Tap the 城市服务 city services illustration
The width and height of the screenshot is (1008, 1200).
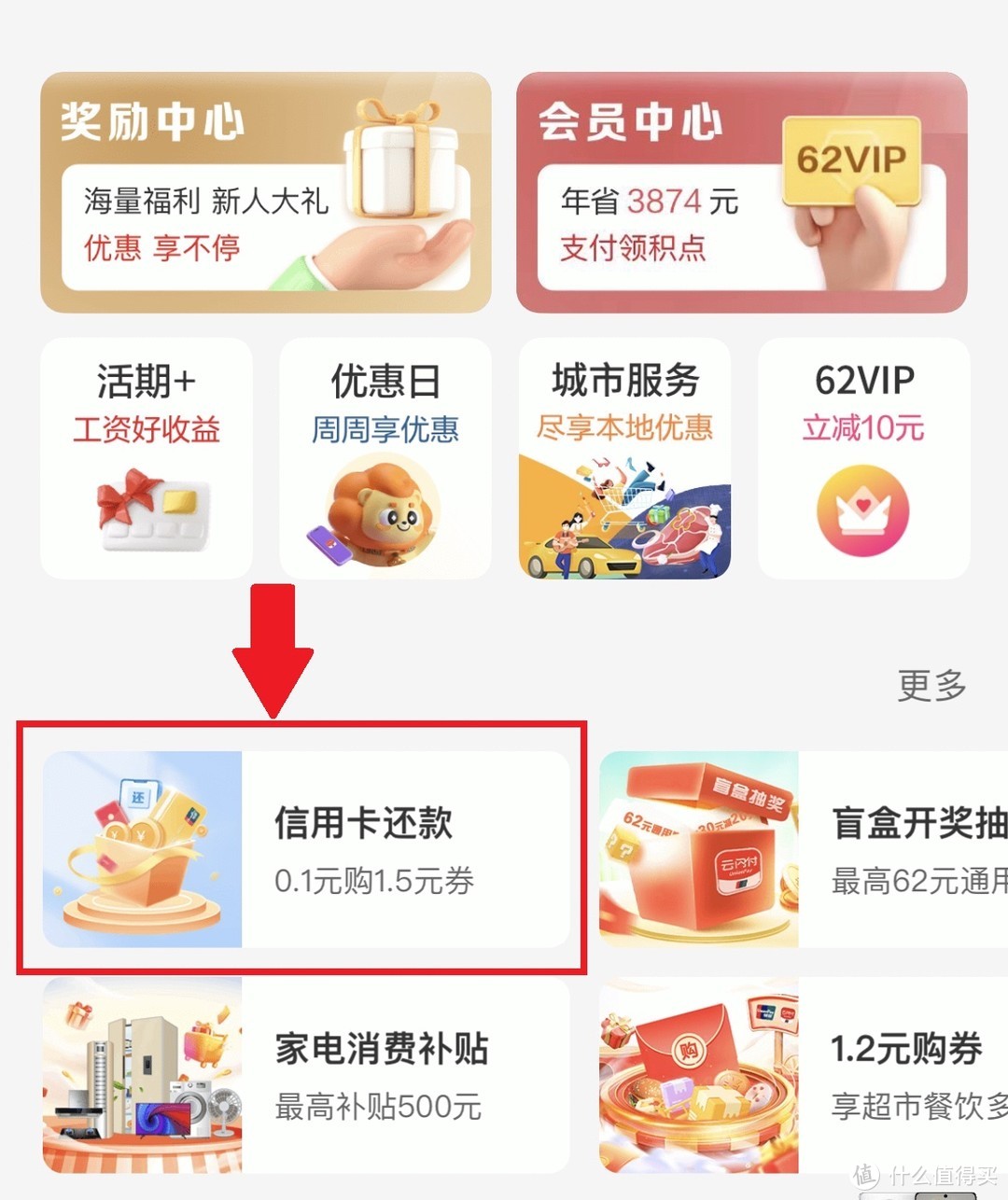pos(623,513)
